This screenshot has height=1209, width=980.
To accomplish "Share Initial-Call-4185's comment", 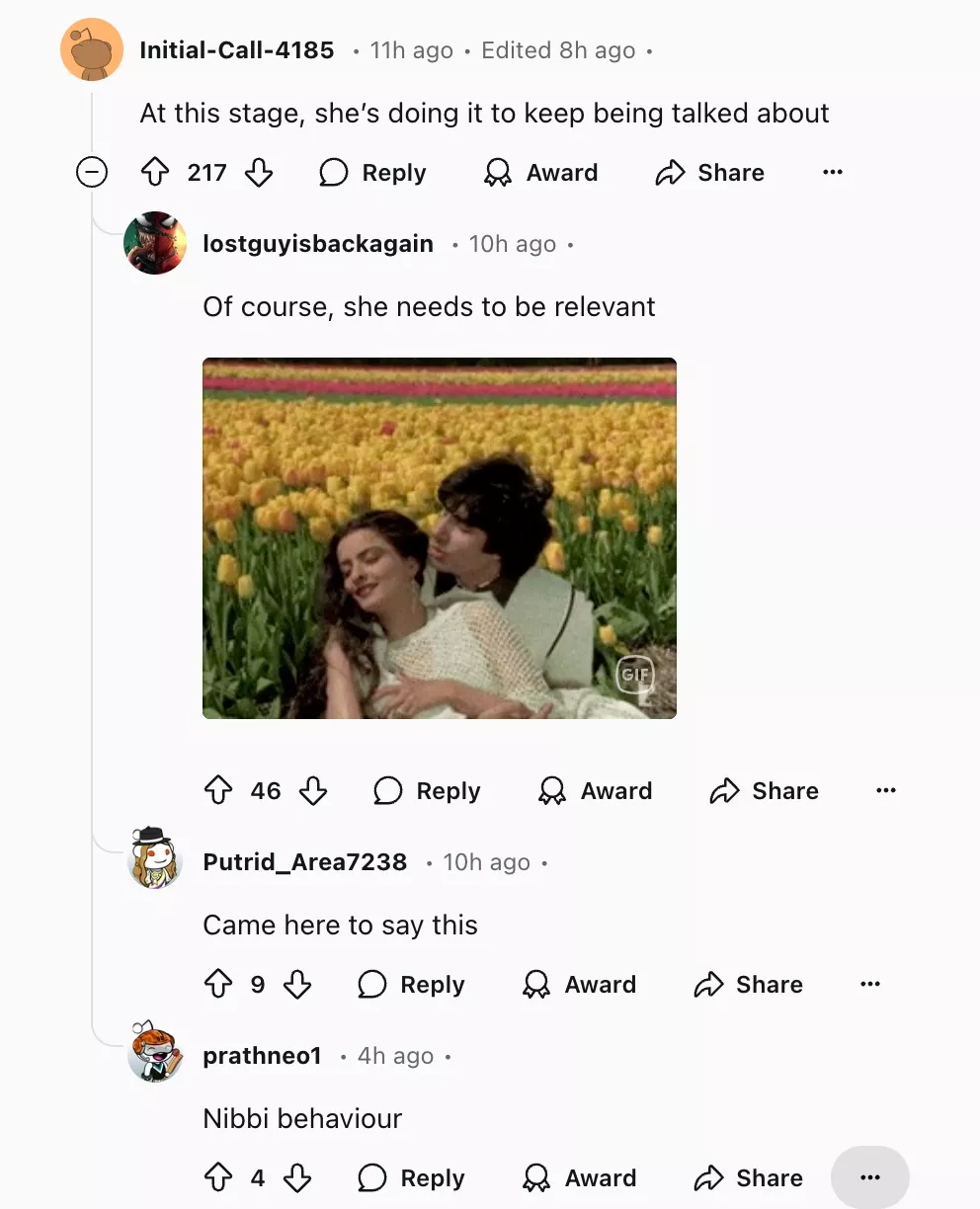I will pyautogui.click(x=709, y=173).
